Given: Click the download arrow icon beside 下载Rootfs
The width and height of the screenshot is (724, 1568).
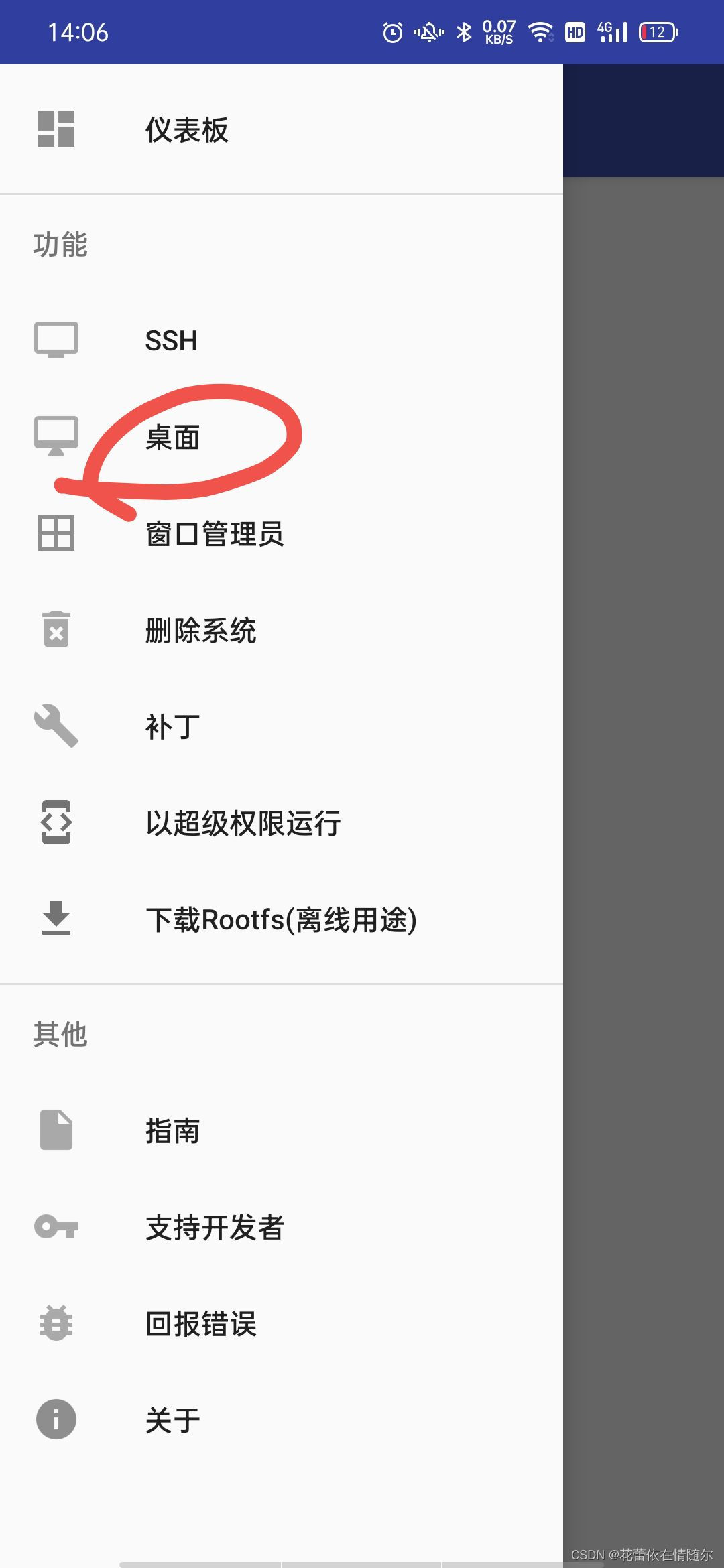Looking at the screenshot, I should coord(56,919).
